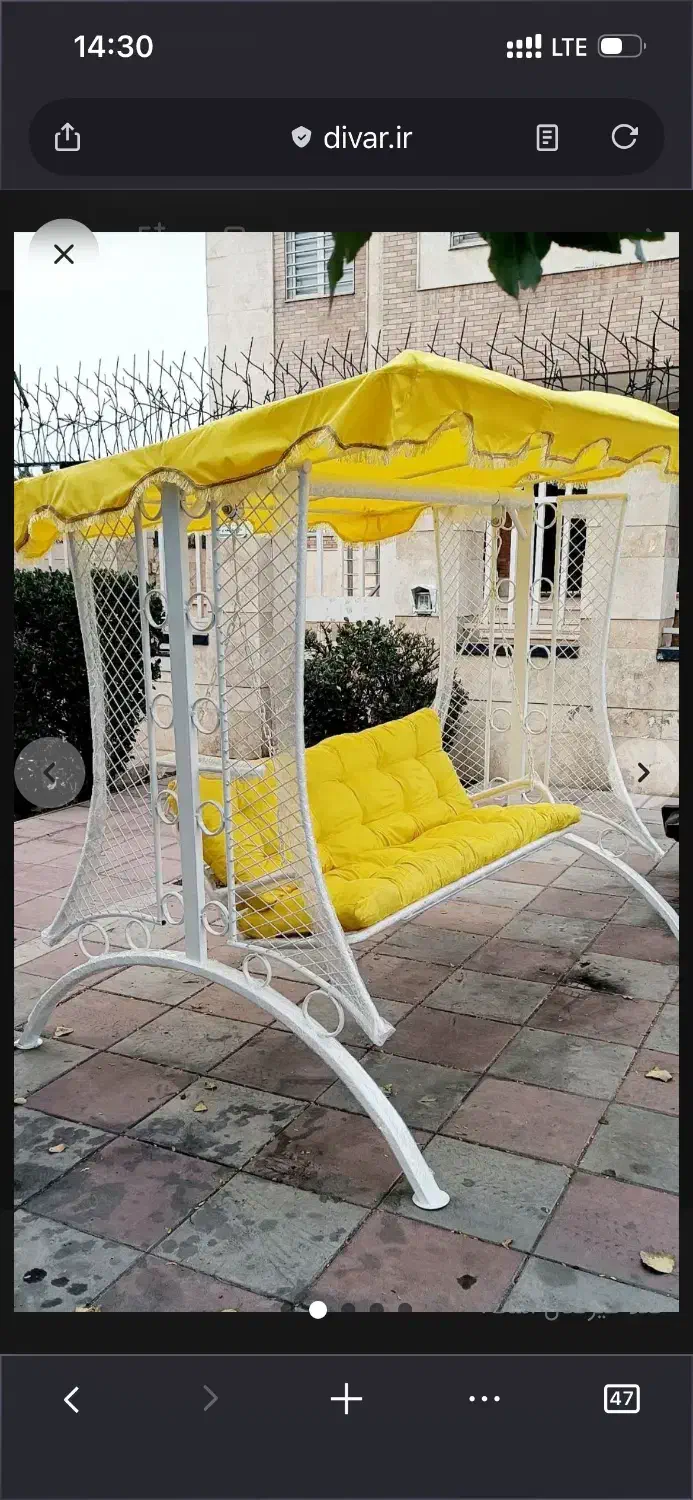
Task: Share this page from the address bar
Action: (x=67, y=137)
